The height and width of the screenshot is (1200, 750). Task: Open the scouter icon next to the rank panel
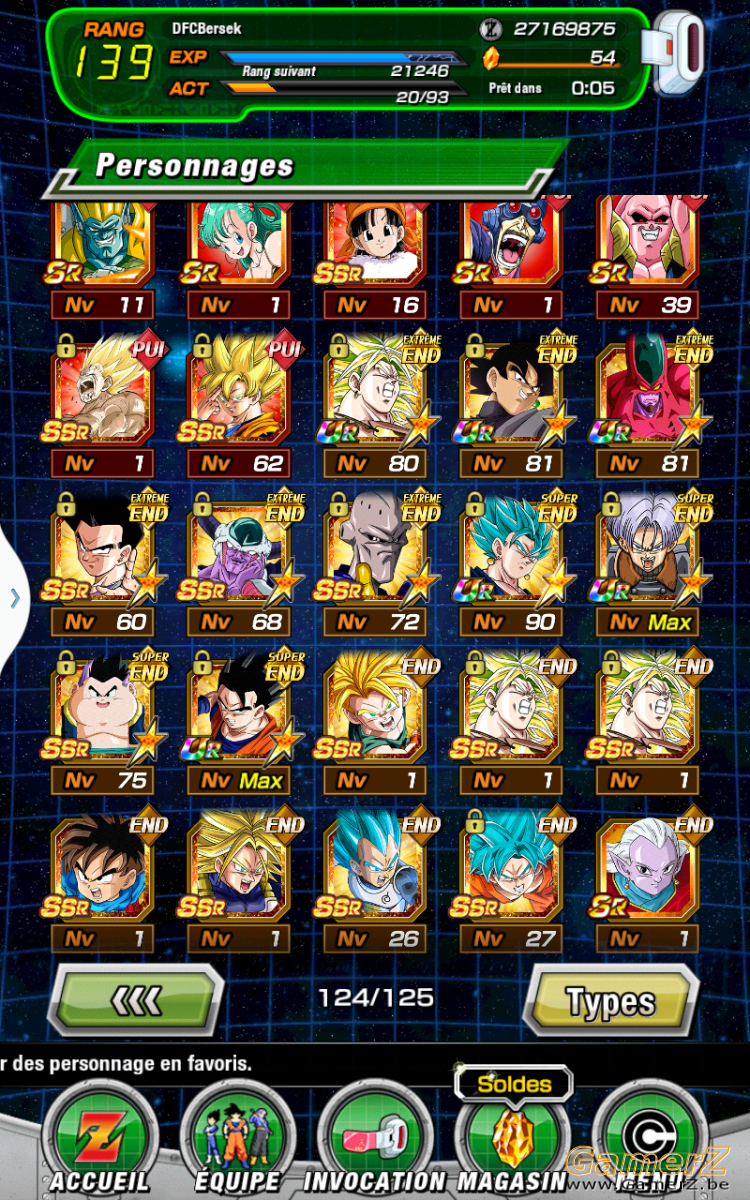pos(679,51)
